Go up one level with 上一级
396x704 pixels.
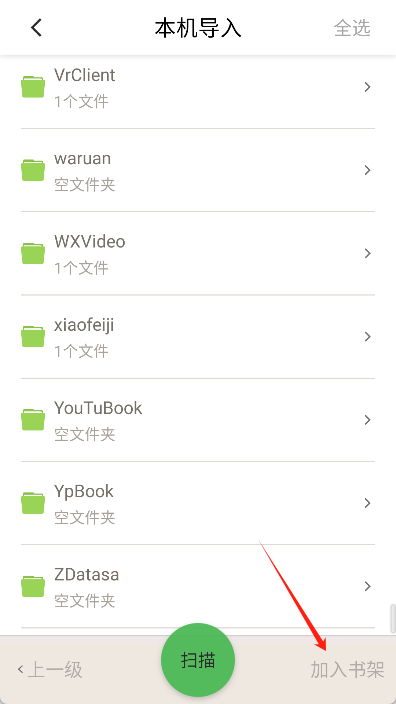pyautogui.click(x=50, y=670)
